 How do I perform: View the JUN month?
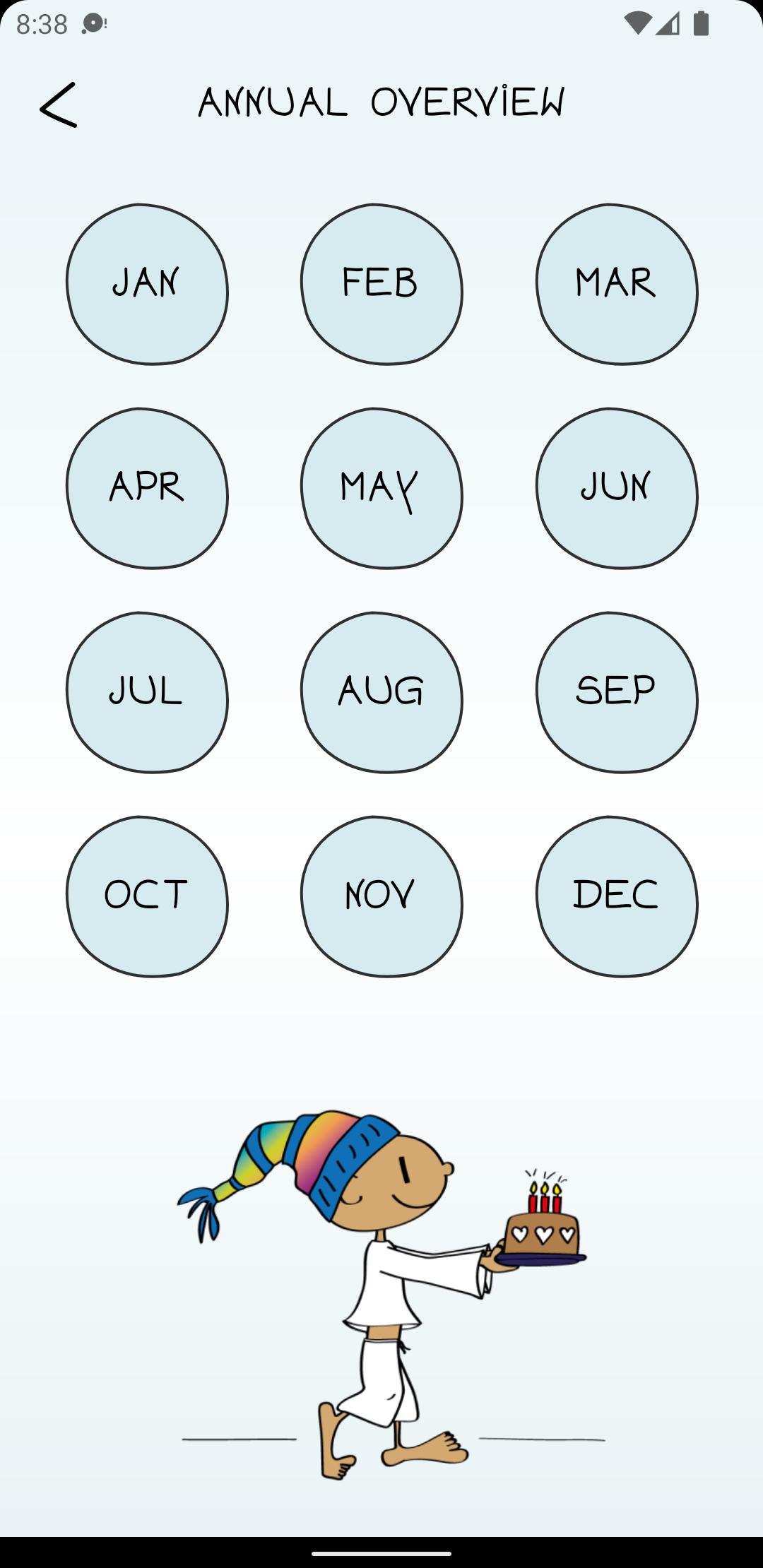(617, 488)
